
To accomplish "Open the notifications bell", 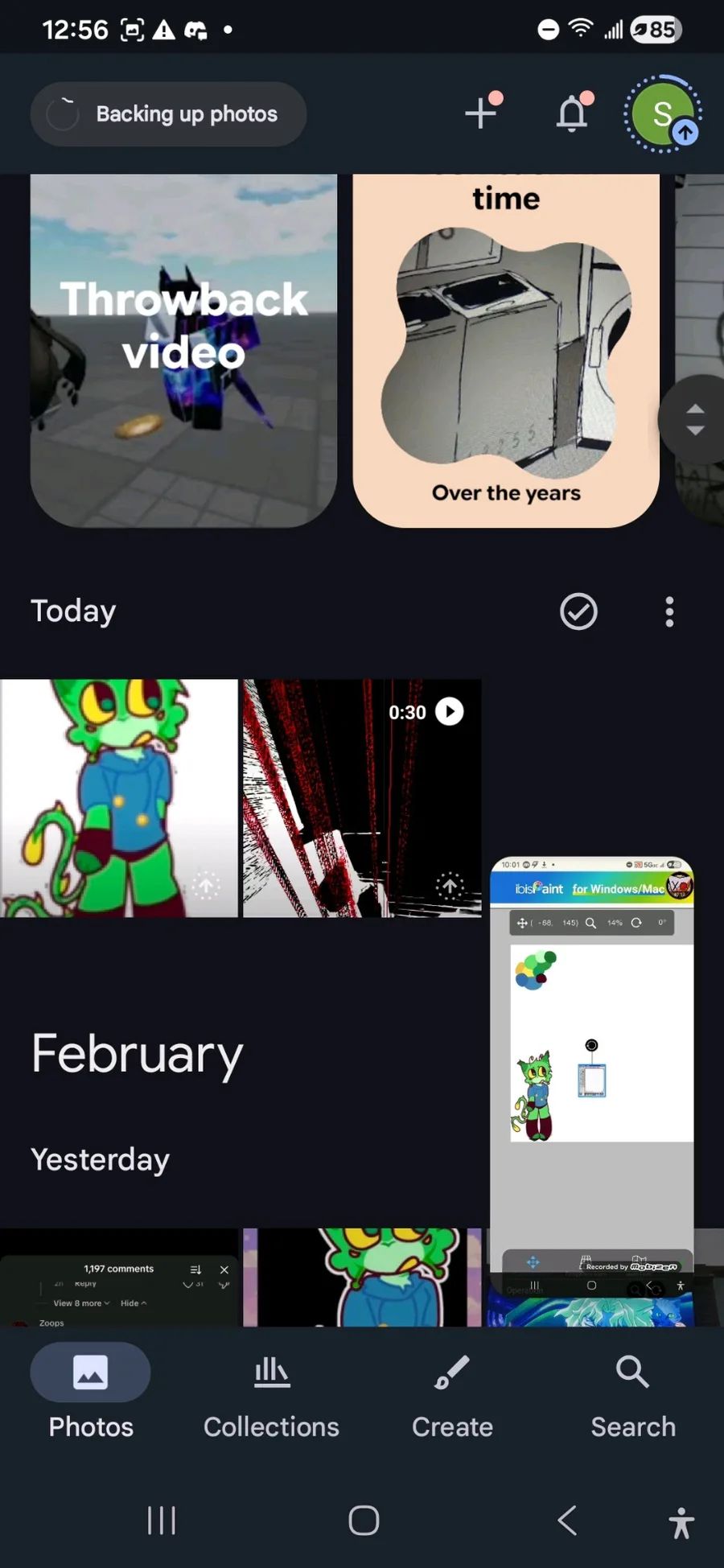I will point(572,113).
